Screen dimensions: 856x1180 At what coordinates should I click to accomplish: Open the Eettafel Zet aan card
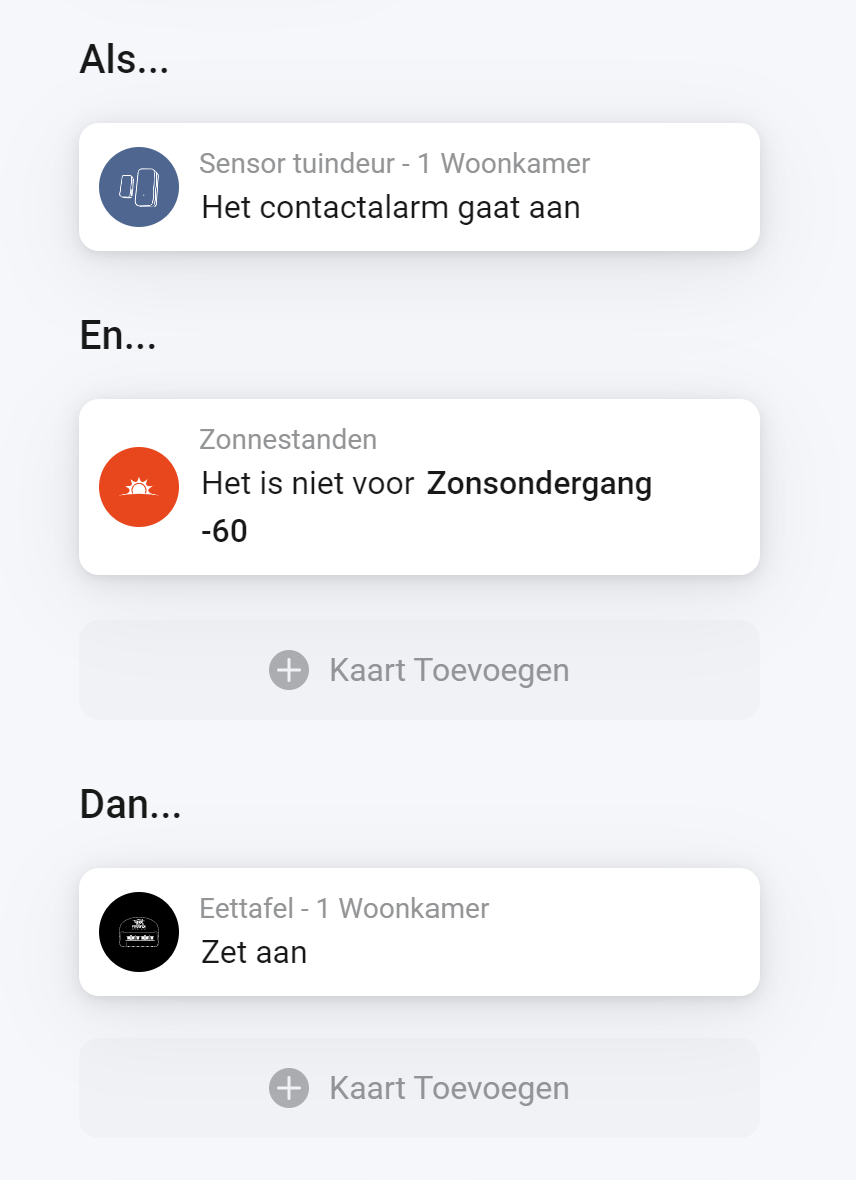point(419,932)
